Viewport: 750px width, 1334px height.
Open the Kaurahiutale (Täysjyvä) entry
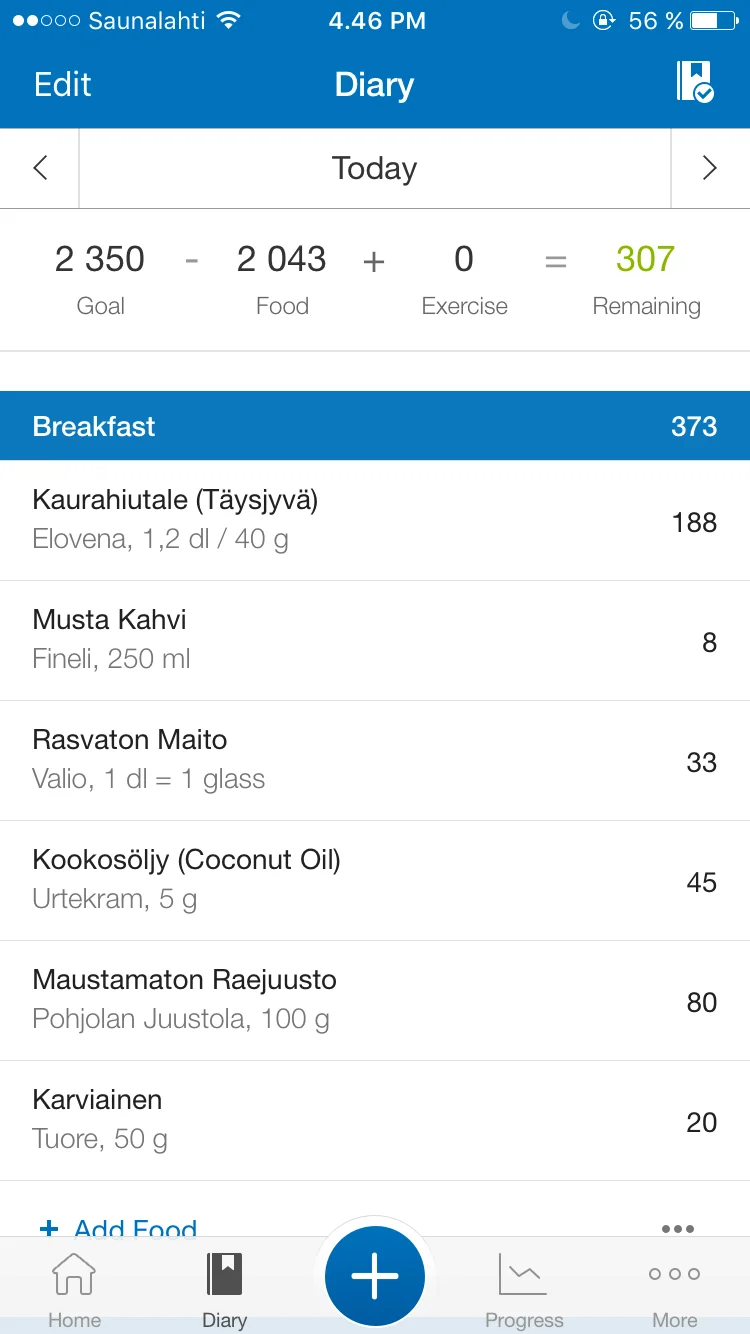coord(375,520)
